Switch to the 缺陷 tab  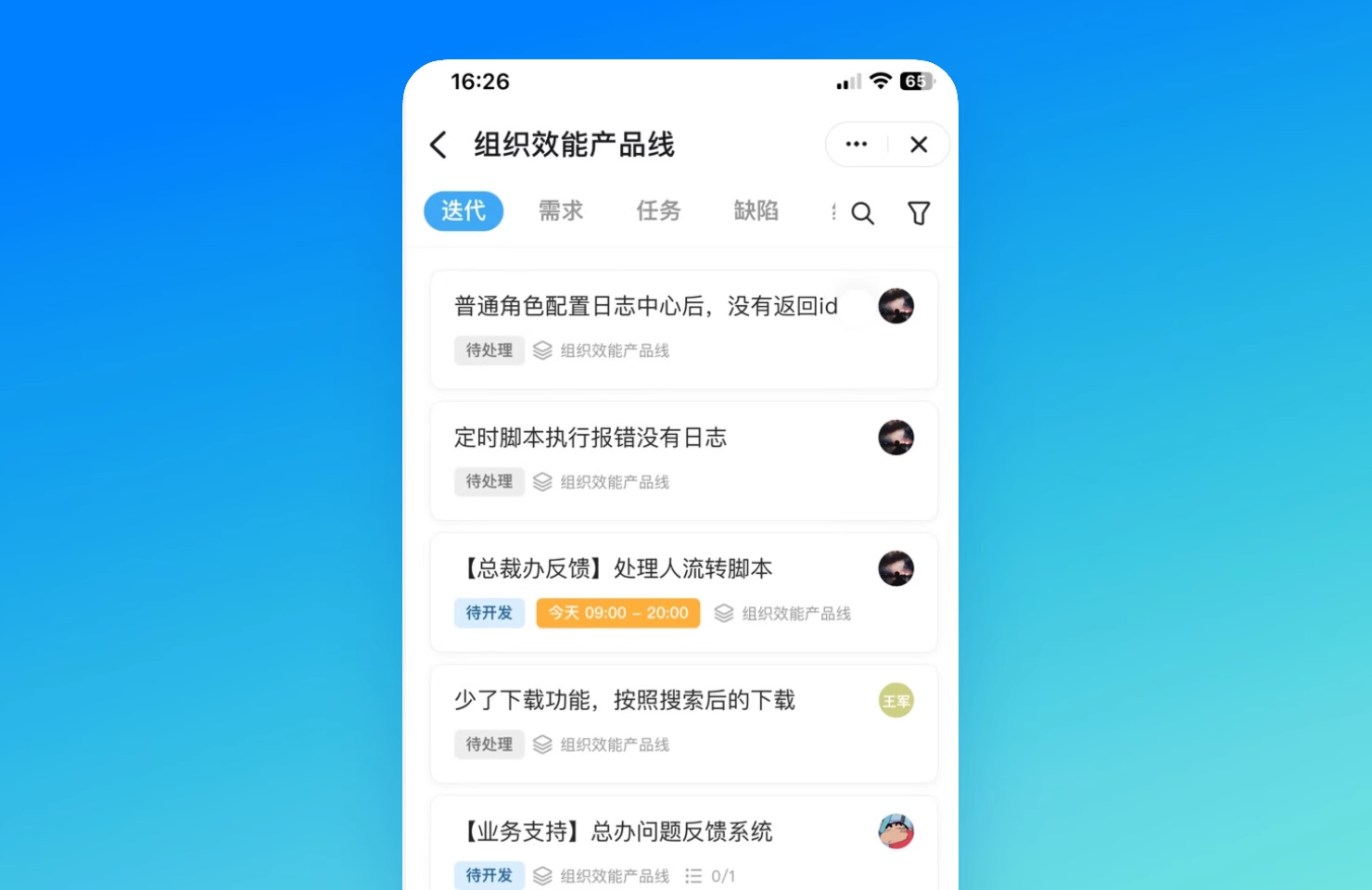pos(756,211)
